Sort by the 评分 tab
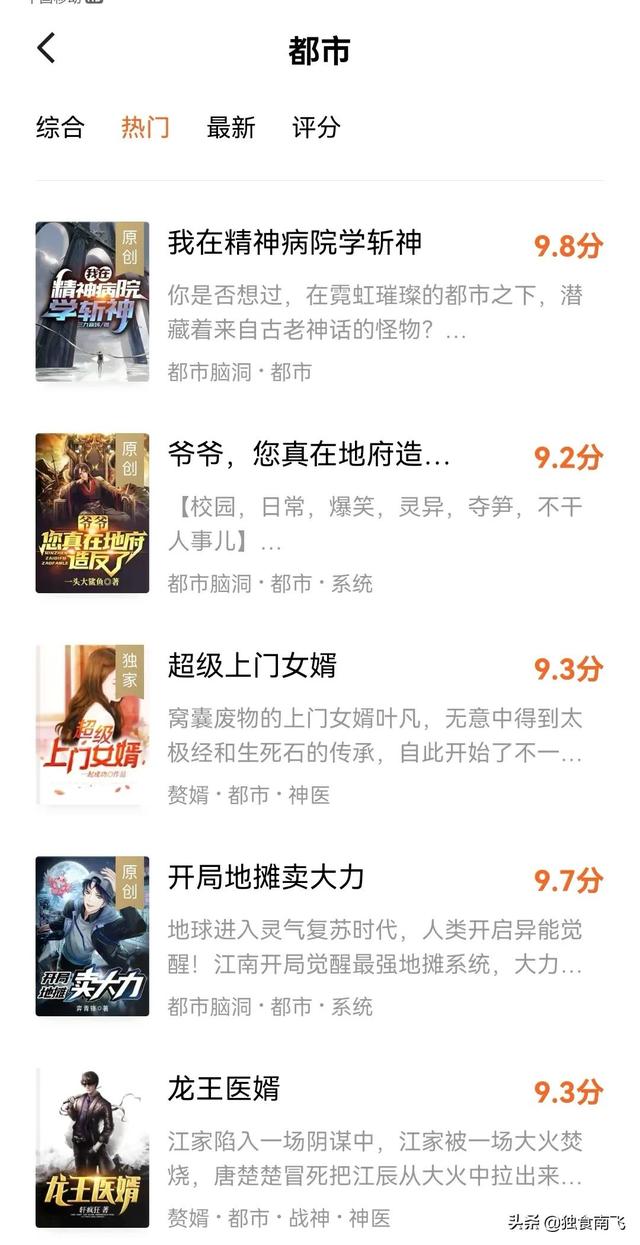This screenshot has height=1245, width=640. click(316, 128)
